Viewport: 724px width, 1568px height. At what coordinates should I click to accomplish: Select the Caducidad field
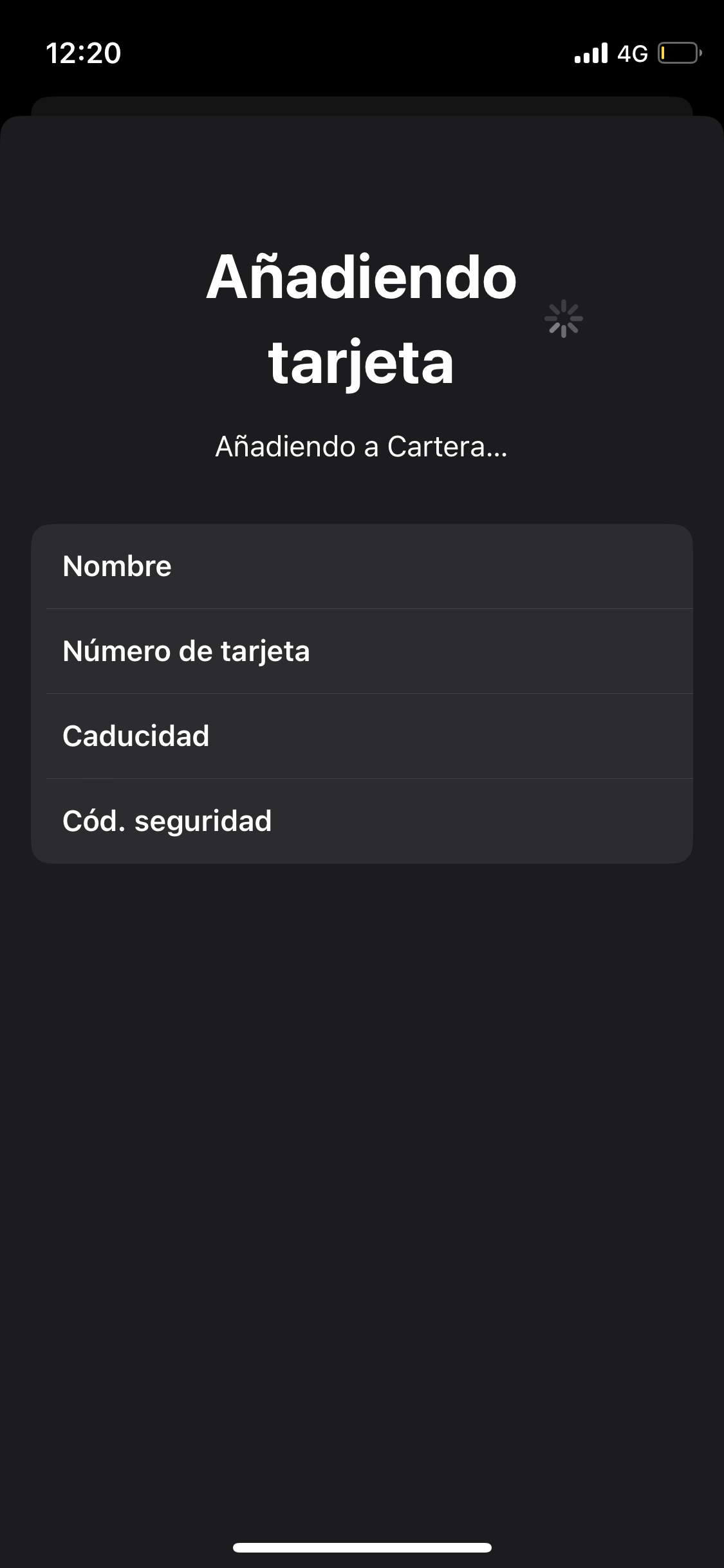coord(362,736)
